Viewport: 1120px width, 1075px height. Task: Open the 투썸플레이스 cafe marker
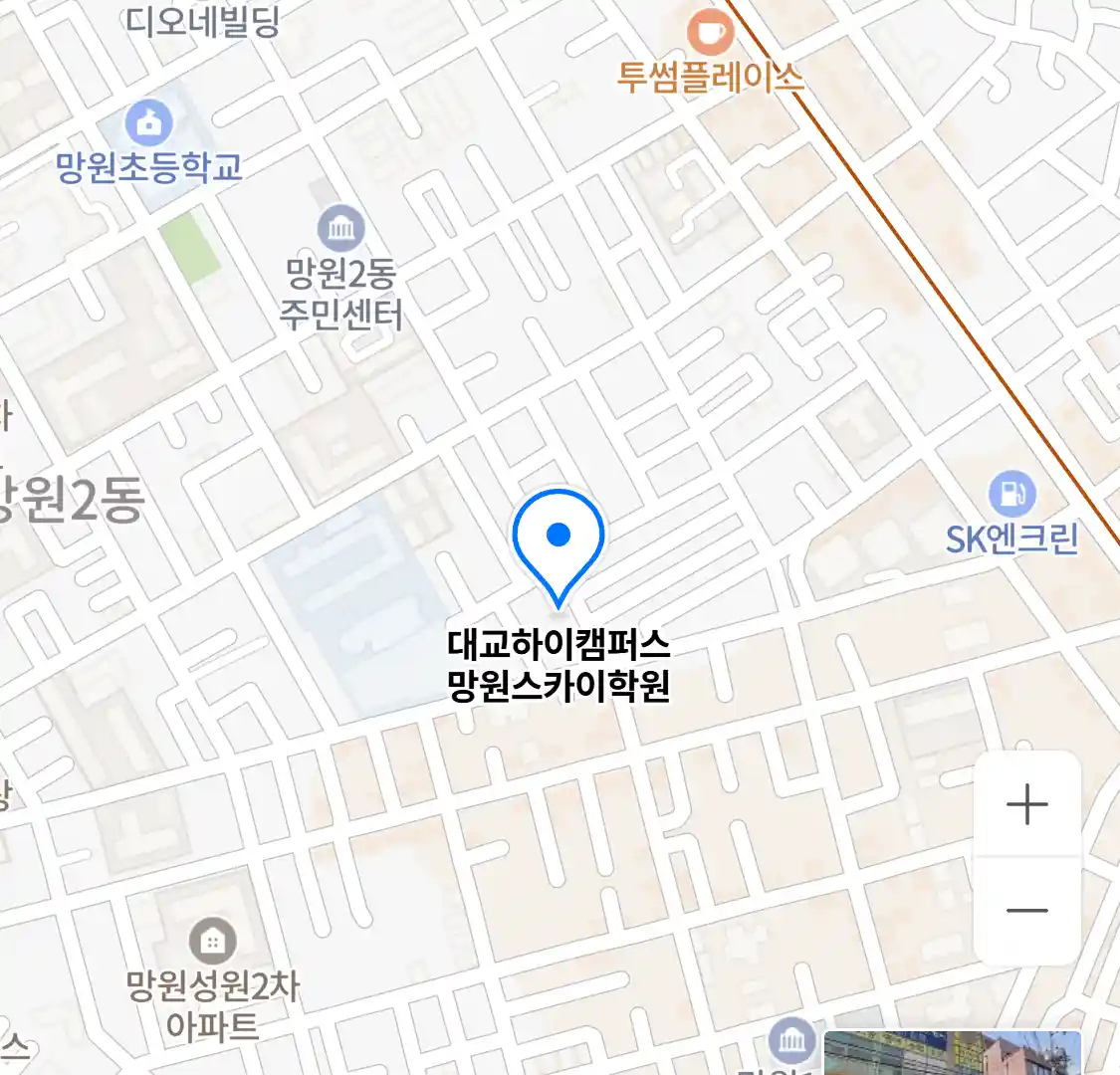pyautogui.click(x=711, y=32)
